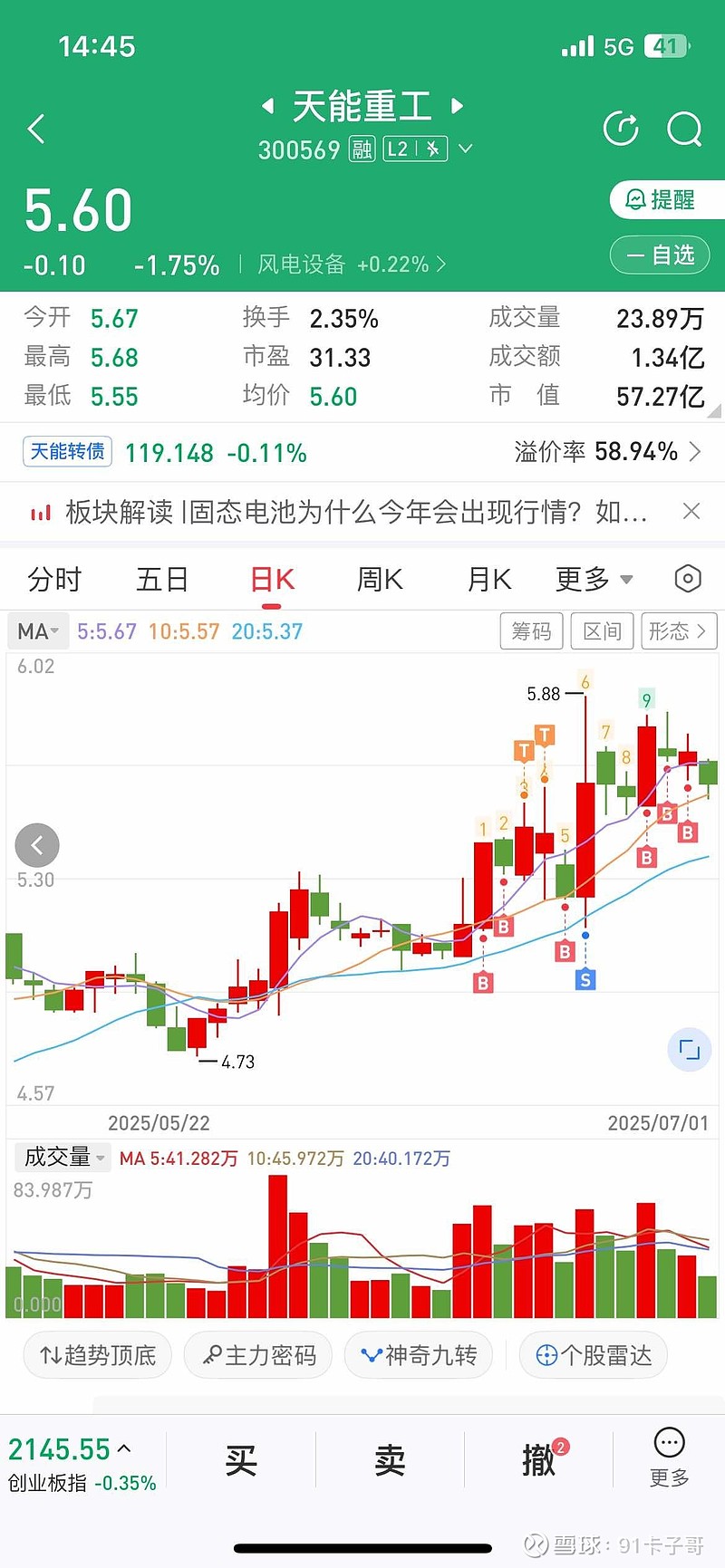This screenshot has height=1568, width=725.
Task: Tap the 区间 range statistics button
Action: tap(603, 631)
